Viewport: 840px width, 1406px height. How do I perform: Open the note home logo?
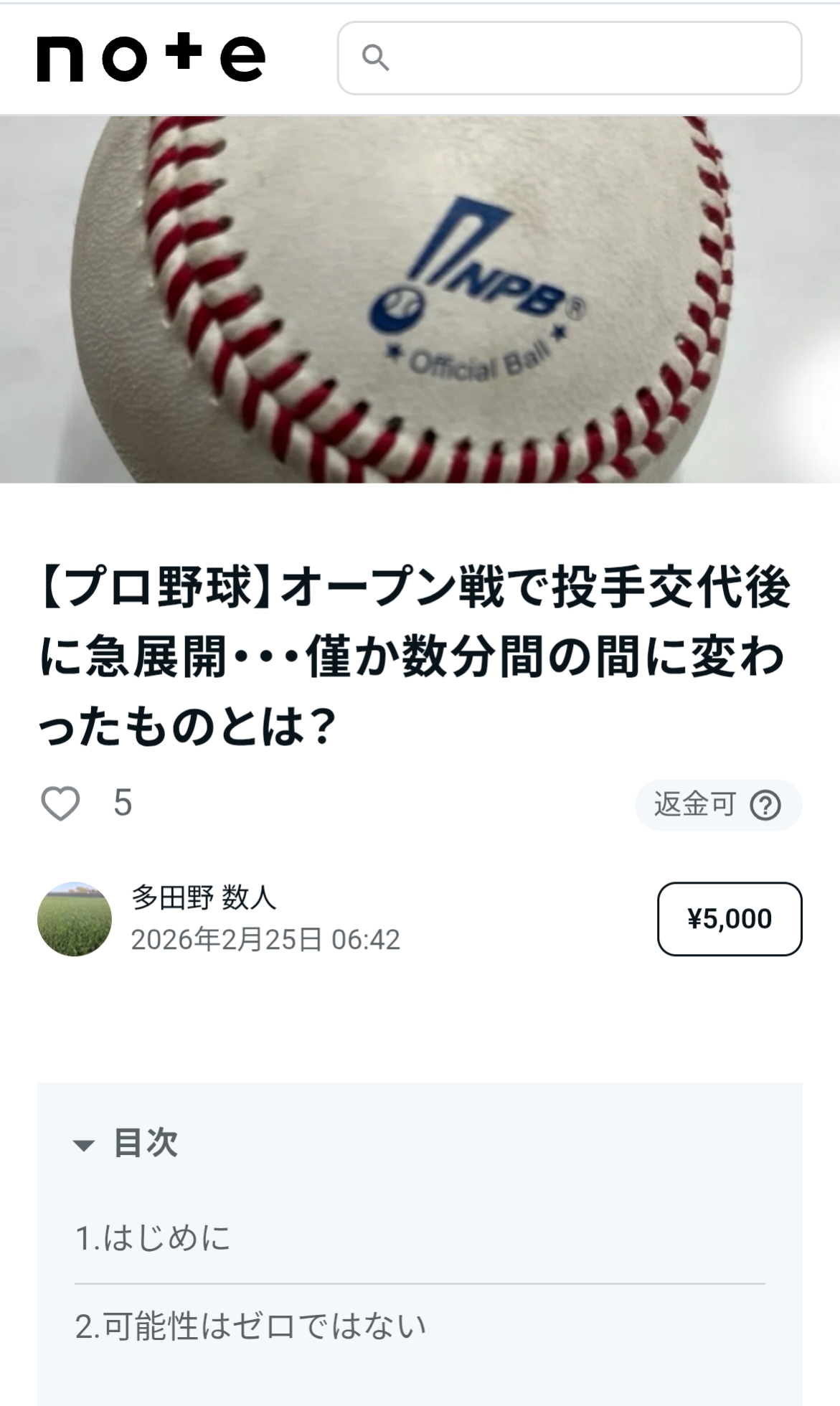click(x=151, y=57)
